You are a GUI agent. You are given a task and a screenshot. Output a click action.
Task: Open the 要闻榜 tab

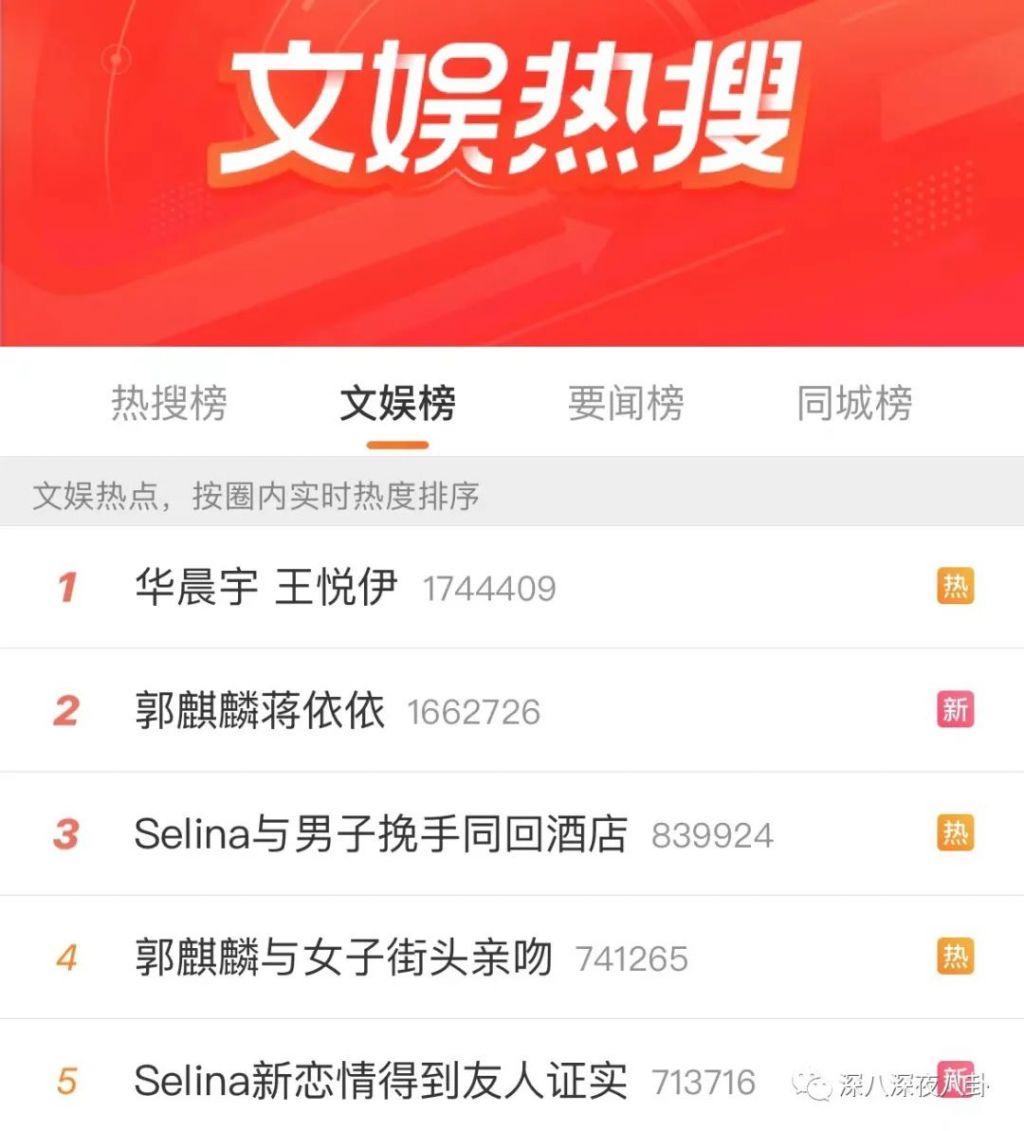click(626, 404)
